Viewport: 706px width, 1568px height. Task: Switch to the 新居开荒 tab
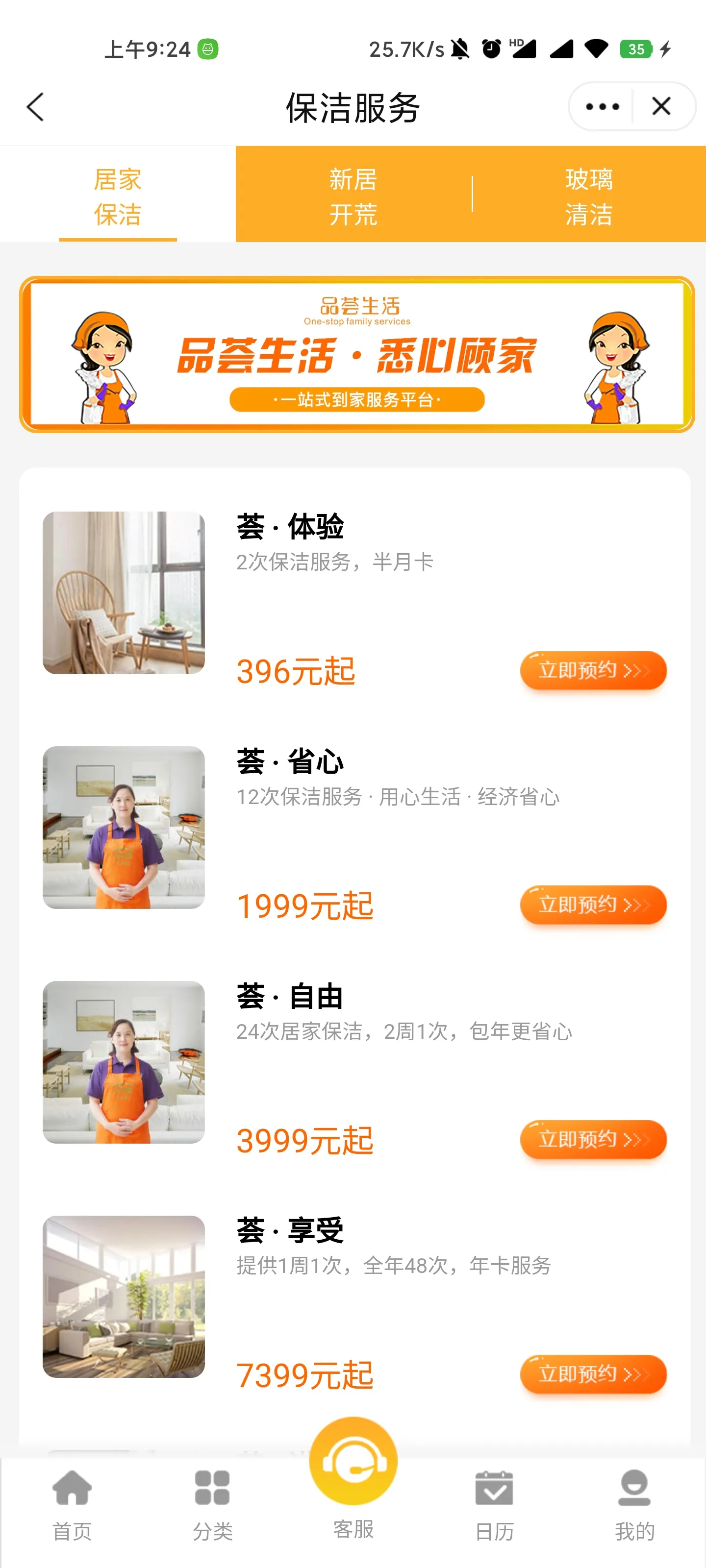pos(353,196)
